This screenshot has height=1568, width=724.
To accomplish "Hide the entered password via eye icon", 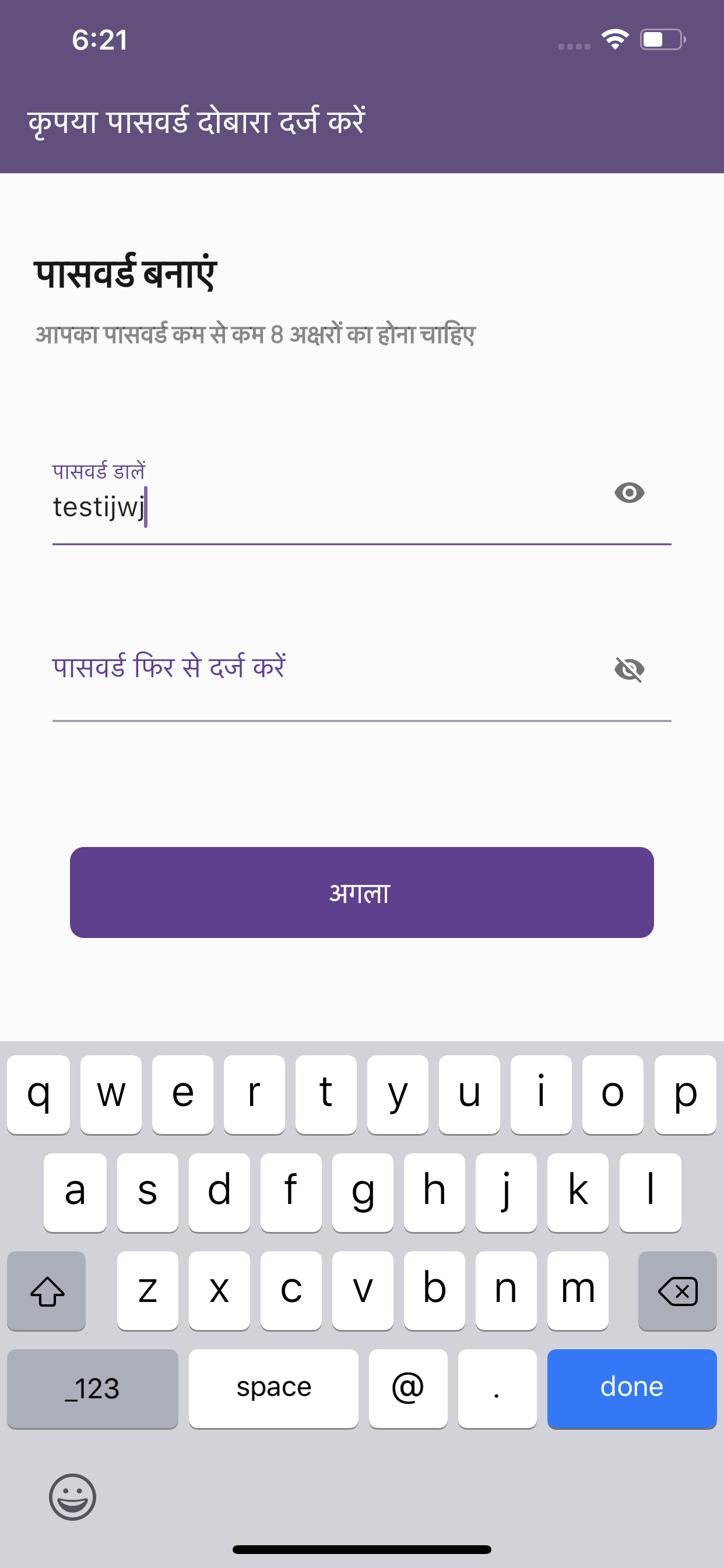I will (x=629, y=492).
